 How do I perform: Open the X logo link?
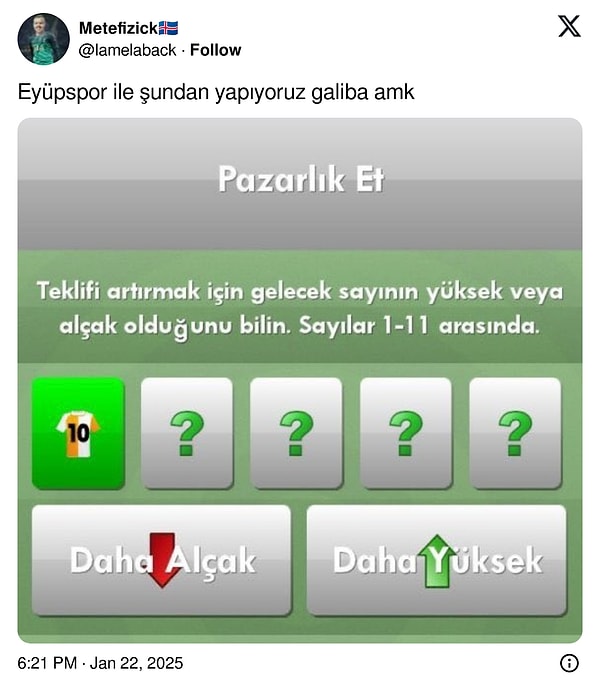pos(569,27)
